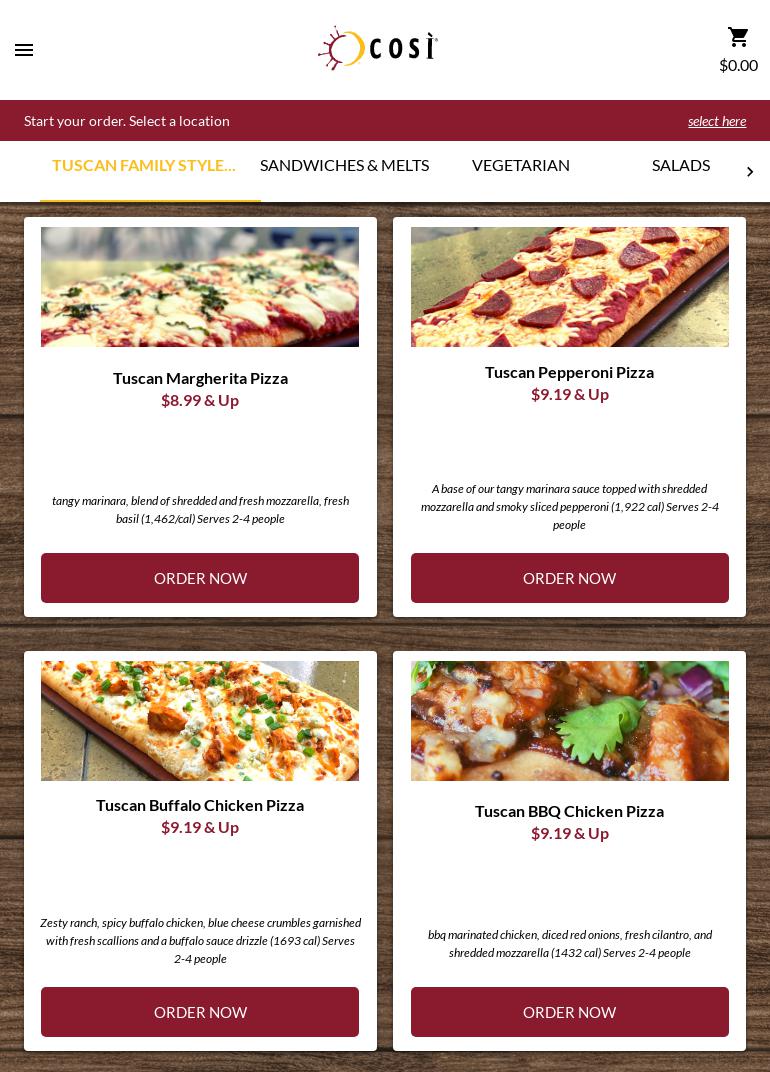Go to the Salads tab
This screenshot has width=770, height=1072.
(681, 166)
